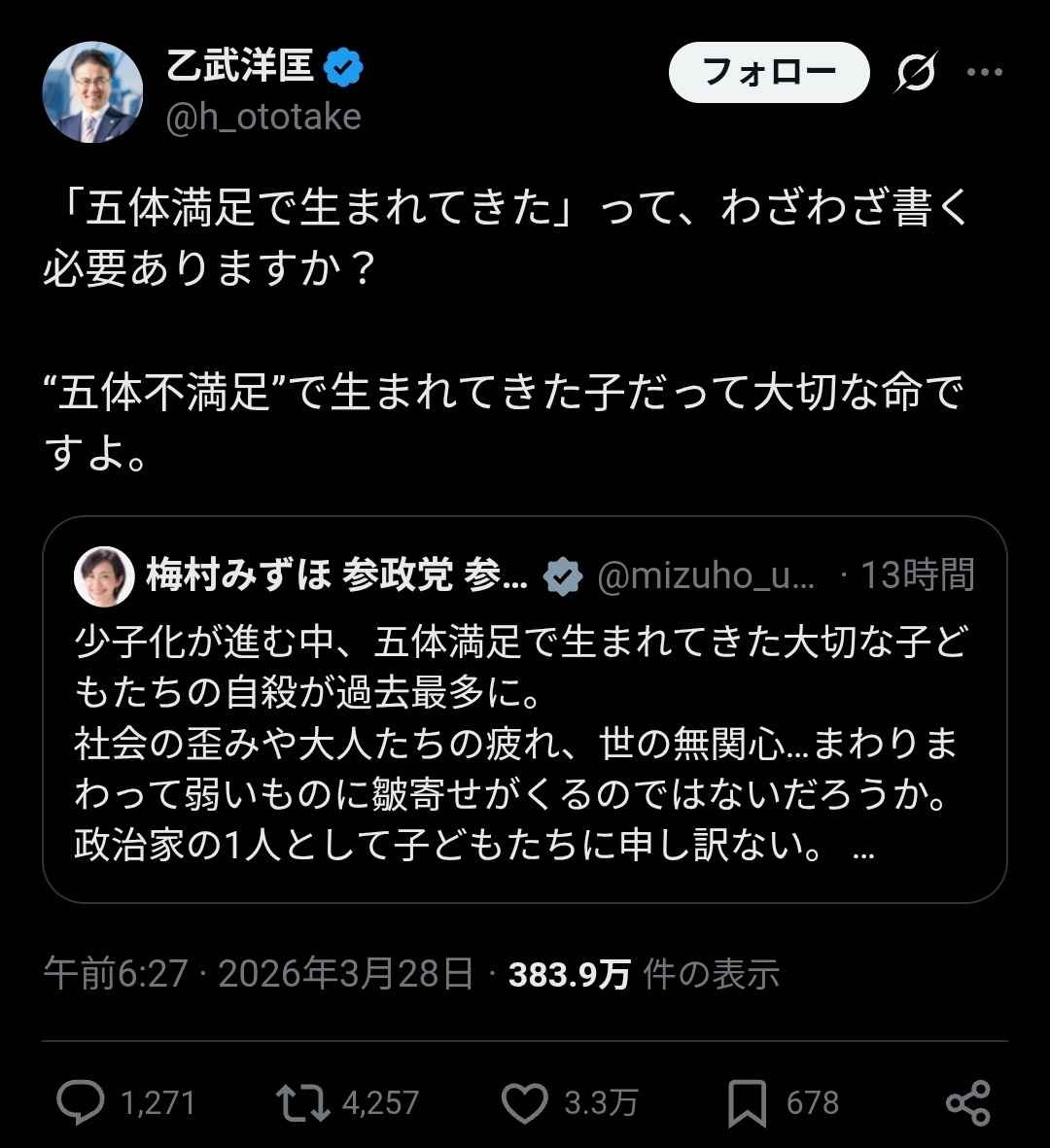Open 乙武洋匡's profile picture
The height and width of the screenshot is (1148, 1050).
pyautogui.click(x=92, y=92)
